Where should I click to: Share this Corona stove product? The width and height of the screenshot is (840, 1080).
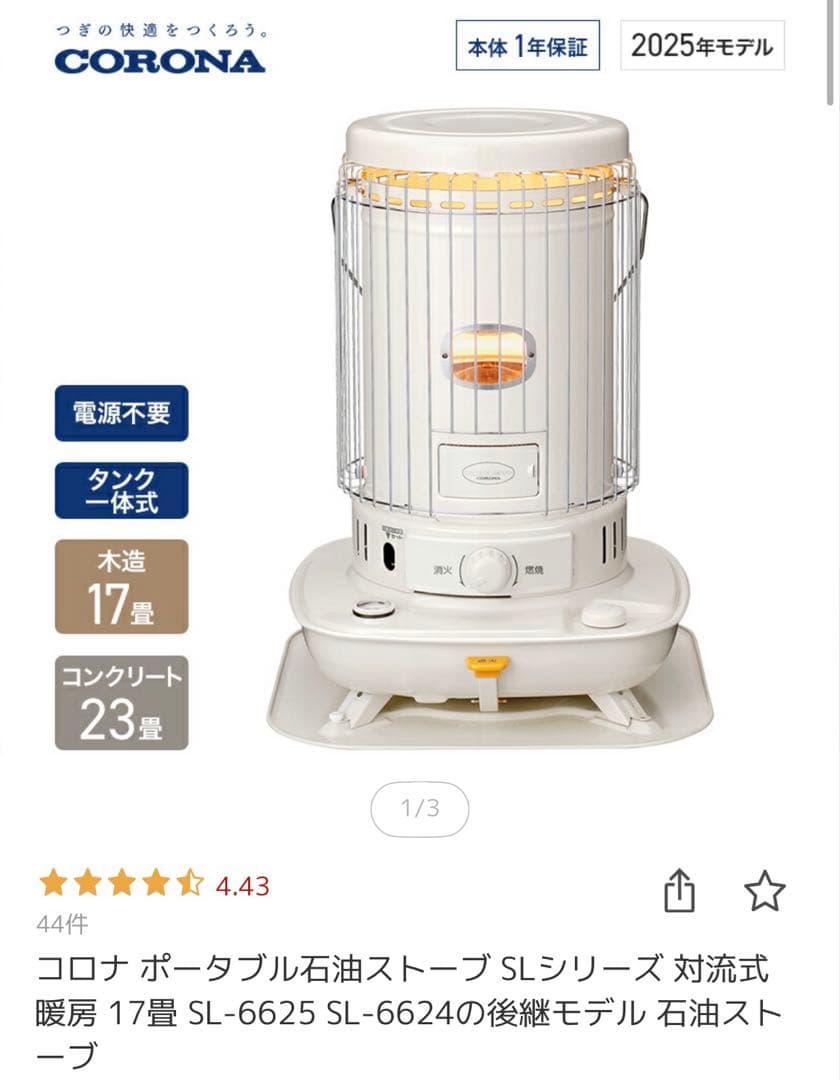(679, 890)
